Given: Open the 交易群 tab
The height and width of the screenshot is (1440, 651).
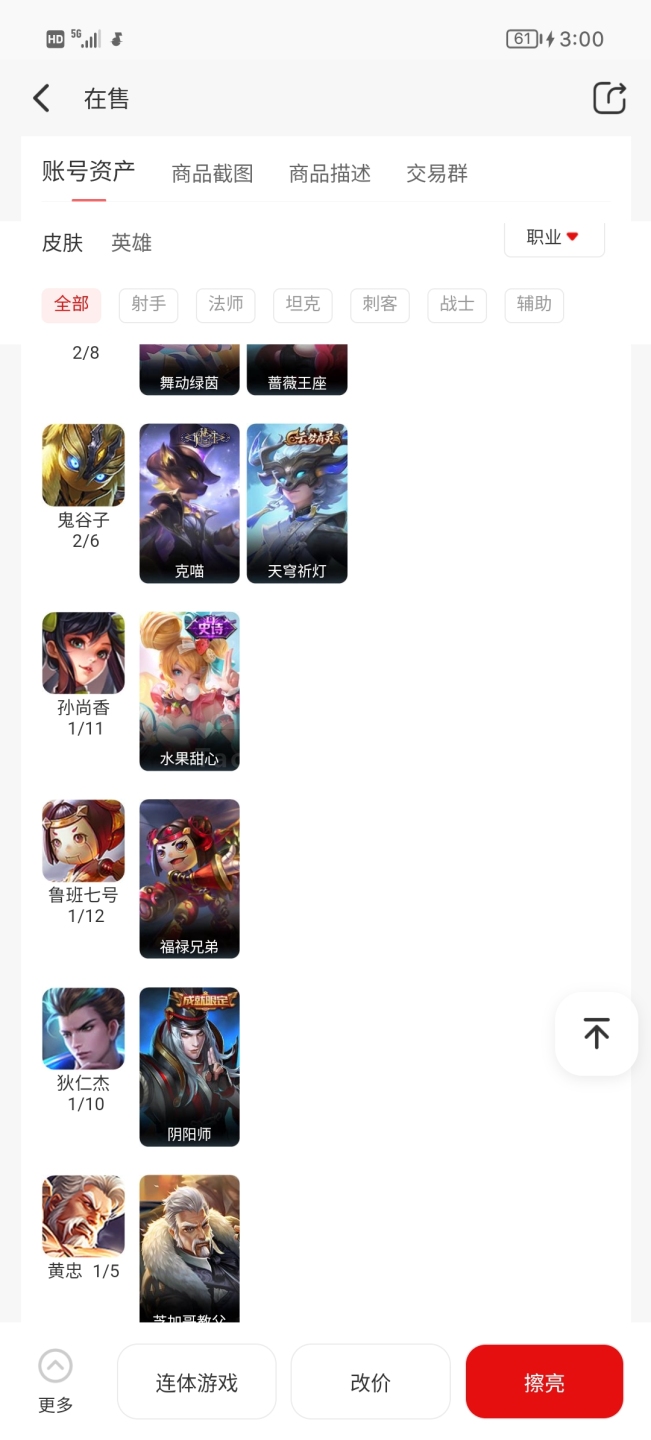Looking at the screenshot, I should click(x=437, y=173).
